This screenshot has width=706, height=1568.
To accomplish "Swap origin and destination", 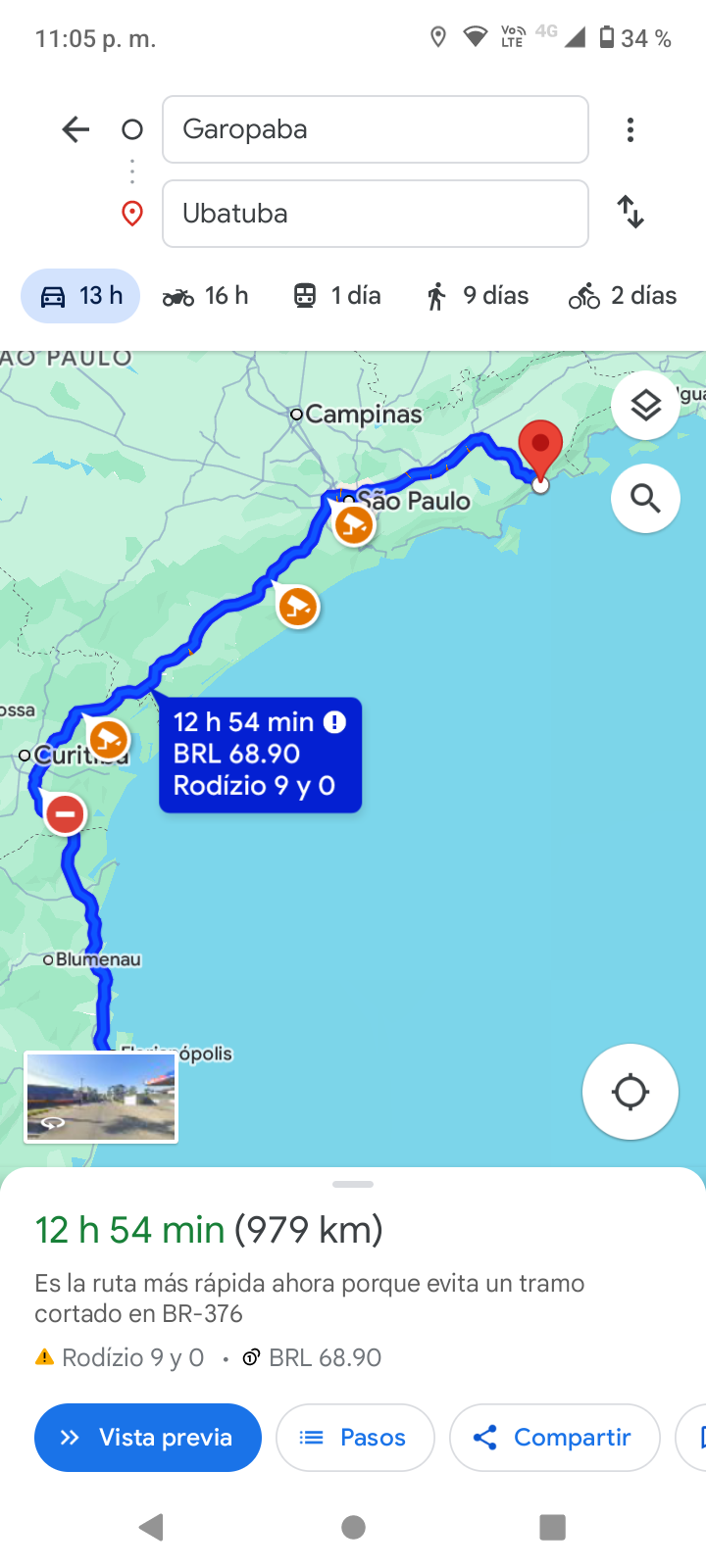I will click(630, 212).
